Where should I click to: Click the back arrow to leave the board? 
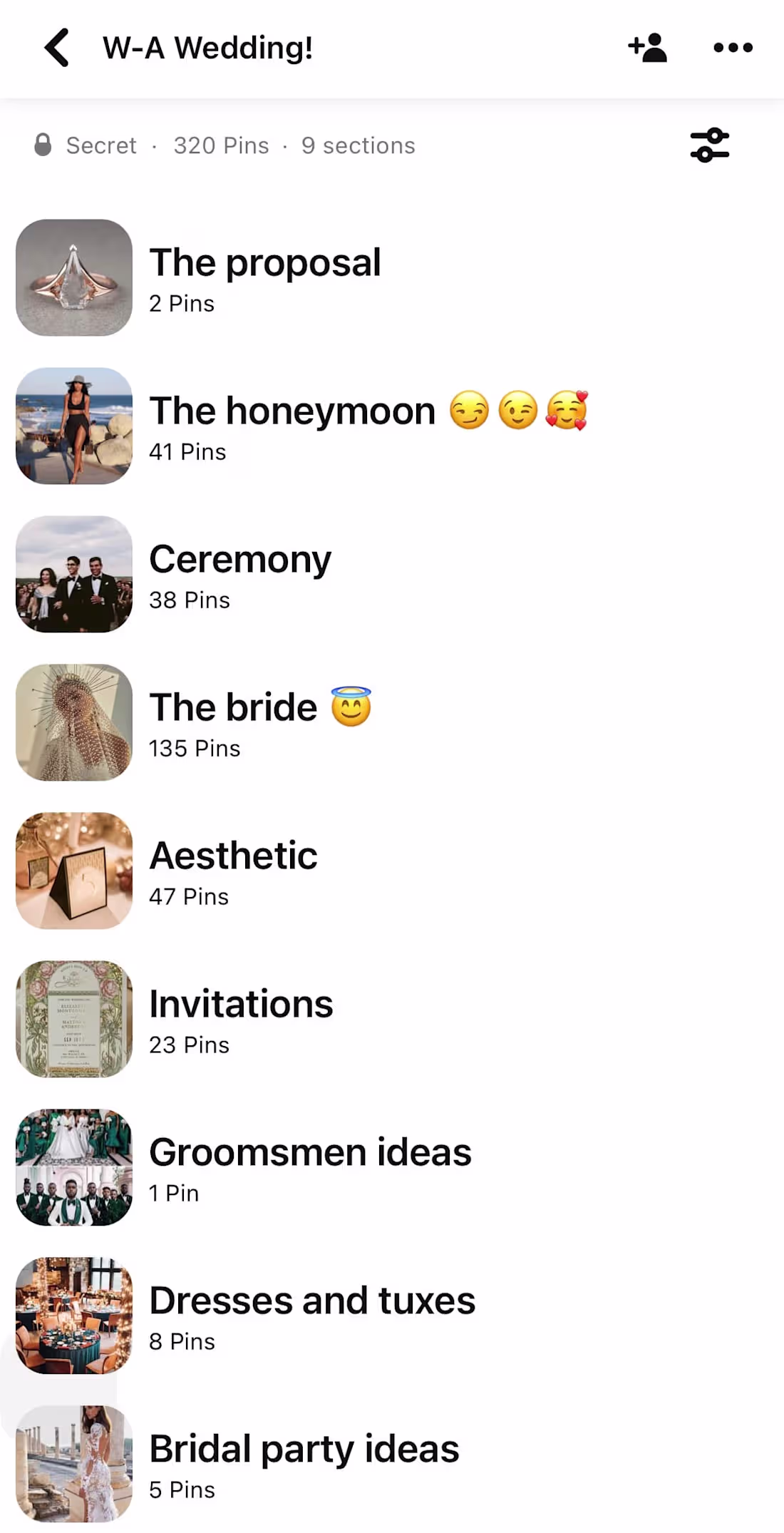[55, 47]
